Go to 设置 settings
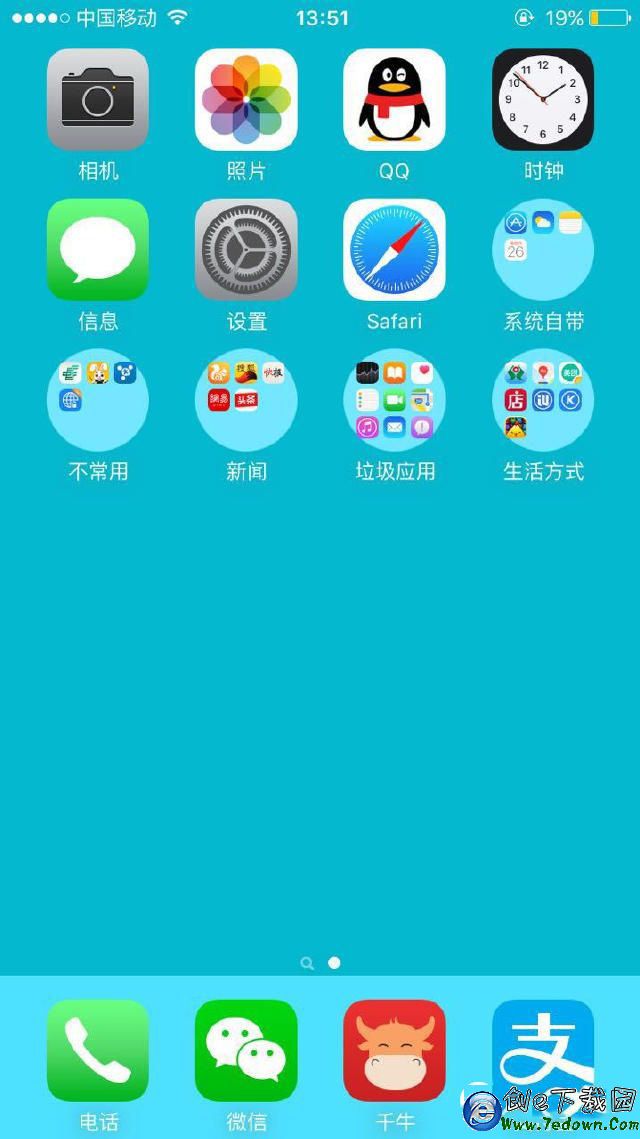This screenshot has width=640, height=1139. [x=246, y=249]
